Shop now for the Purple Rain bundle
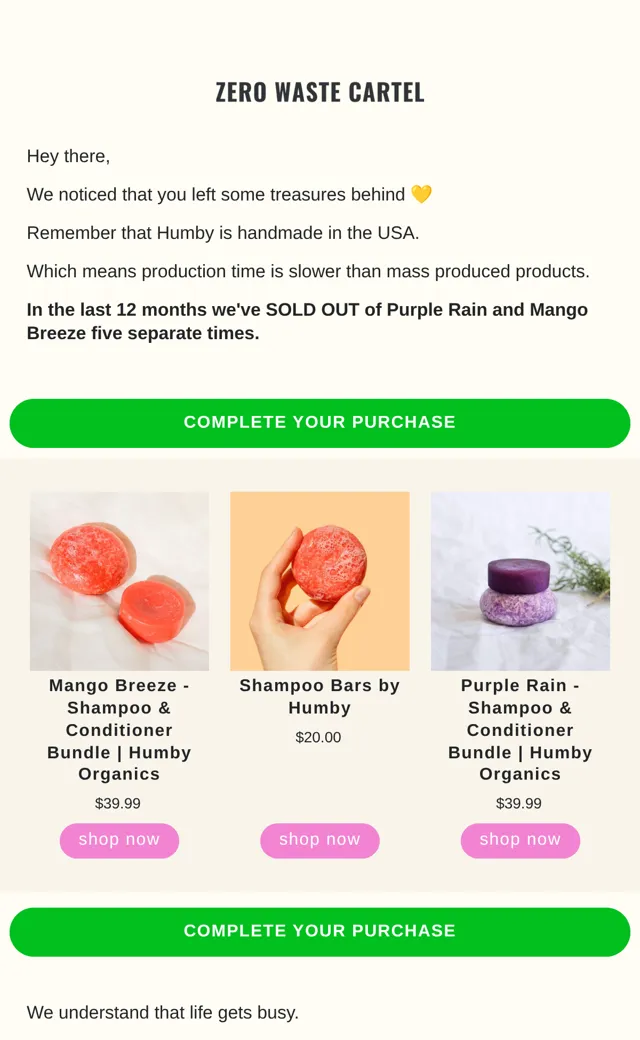The width and height of the screenshot is (640, 1040). 520,840
